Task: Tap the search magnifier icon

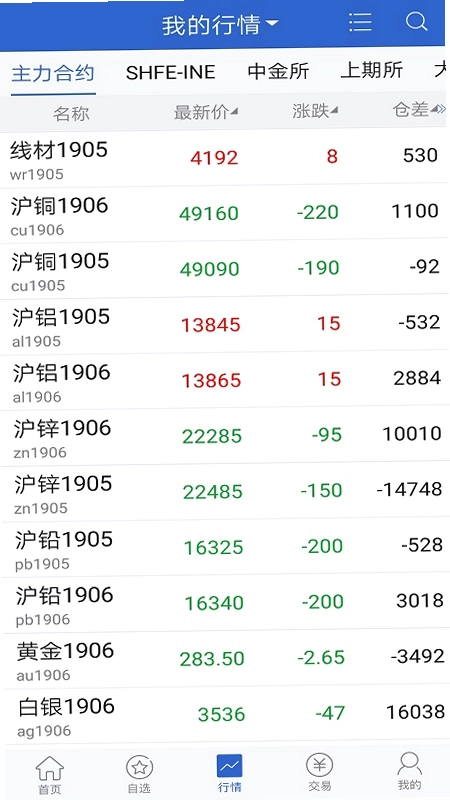Action: tap(416, 22)
